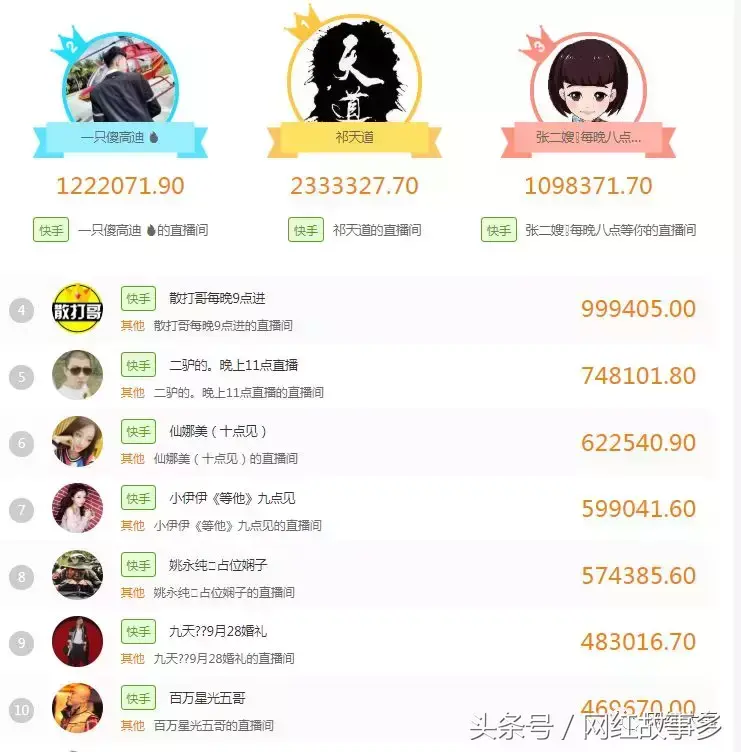
Task: Select the 仙娜美(十点见) ranking row
Action: (217, 431)
